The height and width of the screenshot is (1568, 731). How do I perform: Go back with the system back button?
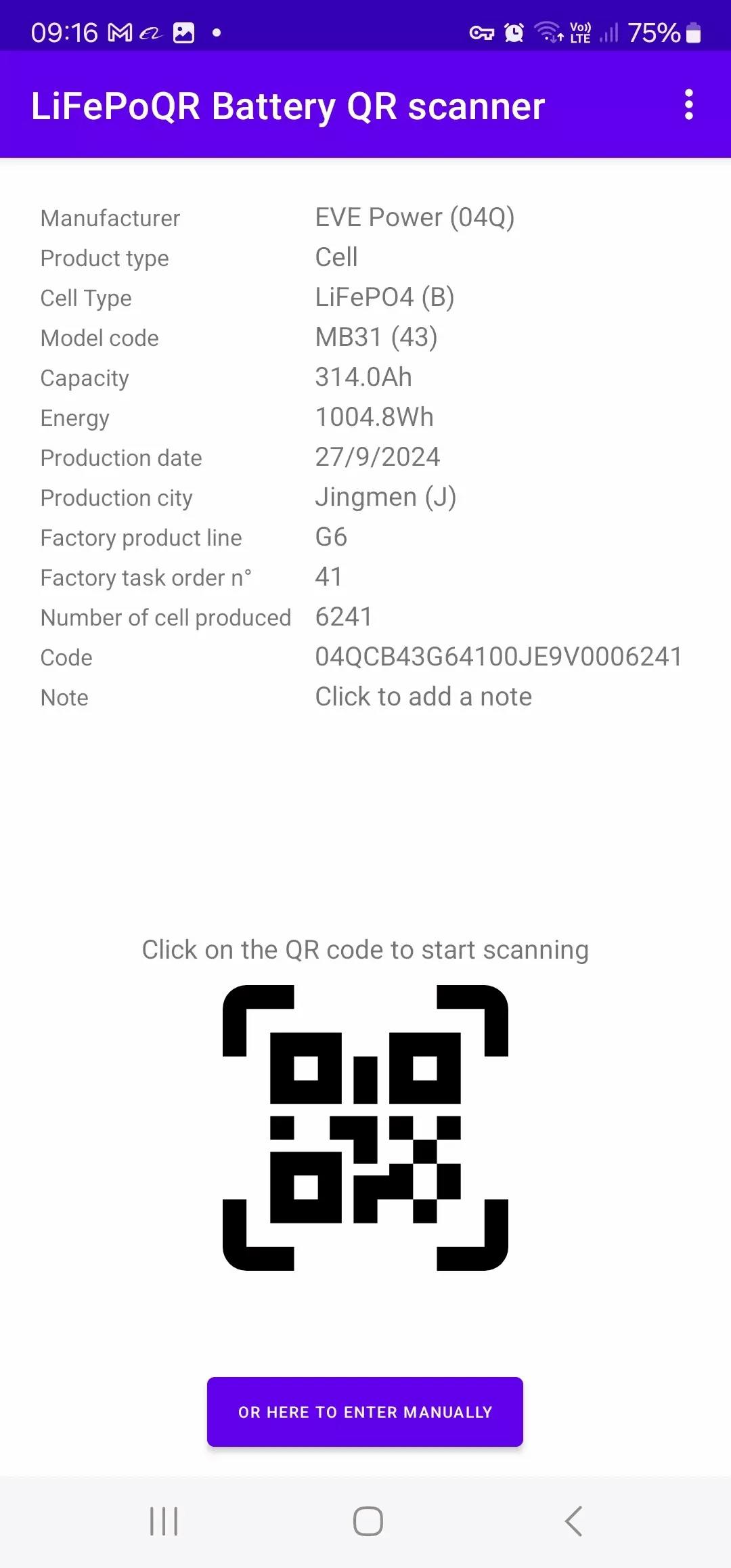click(x=573, y=1521)
